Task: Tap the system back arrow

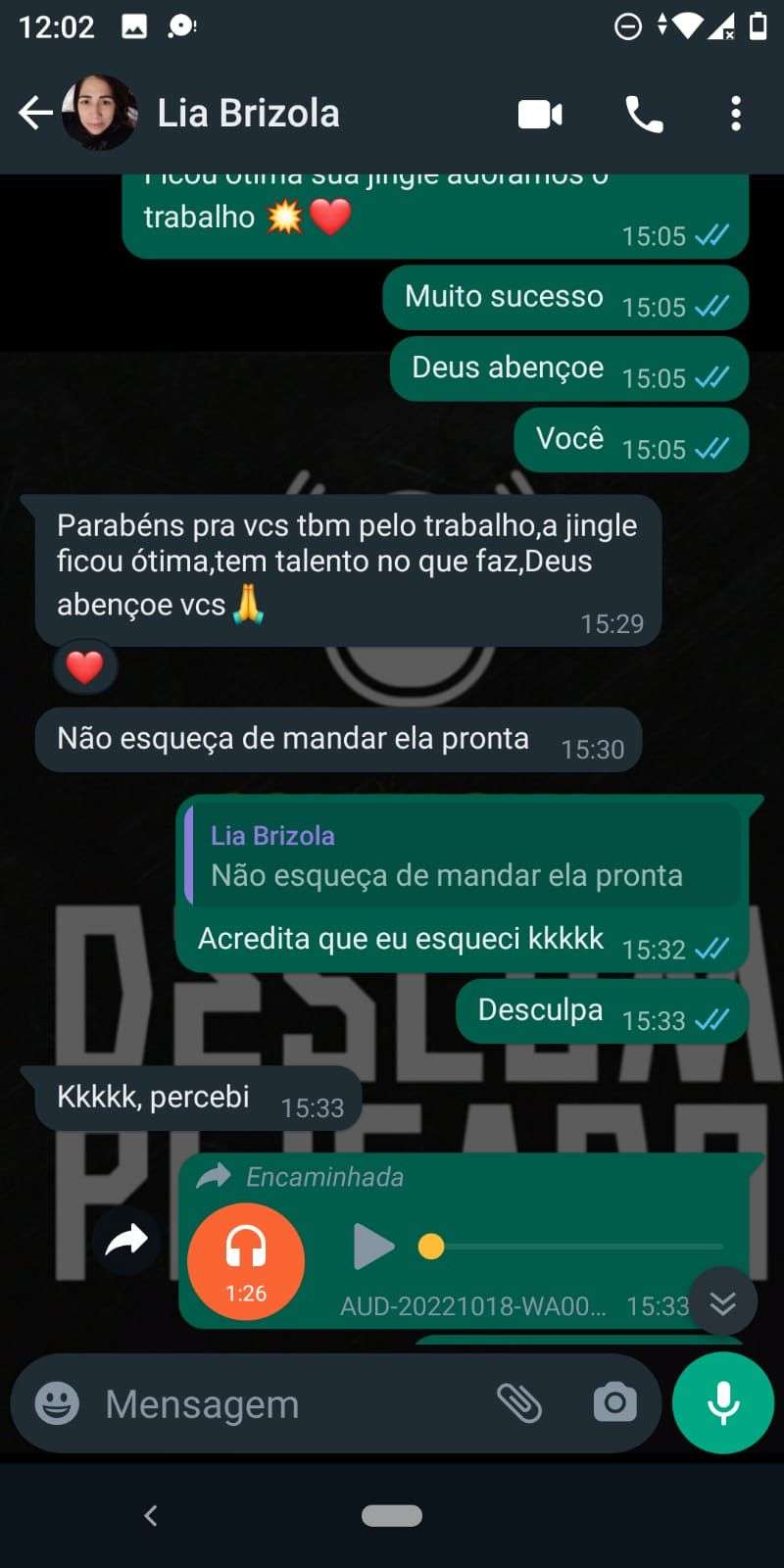Action: click(x=151, y=1515)
